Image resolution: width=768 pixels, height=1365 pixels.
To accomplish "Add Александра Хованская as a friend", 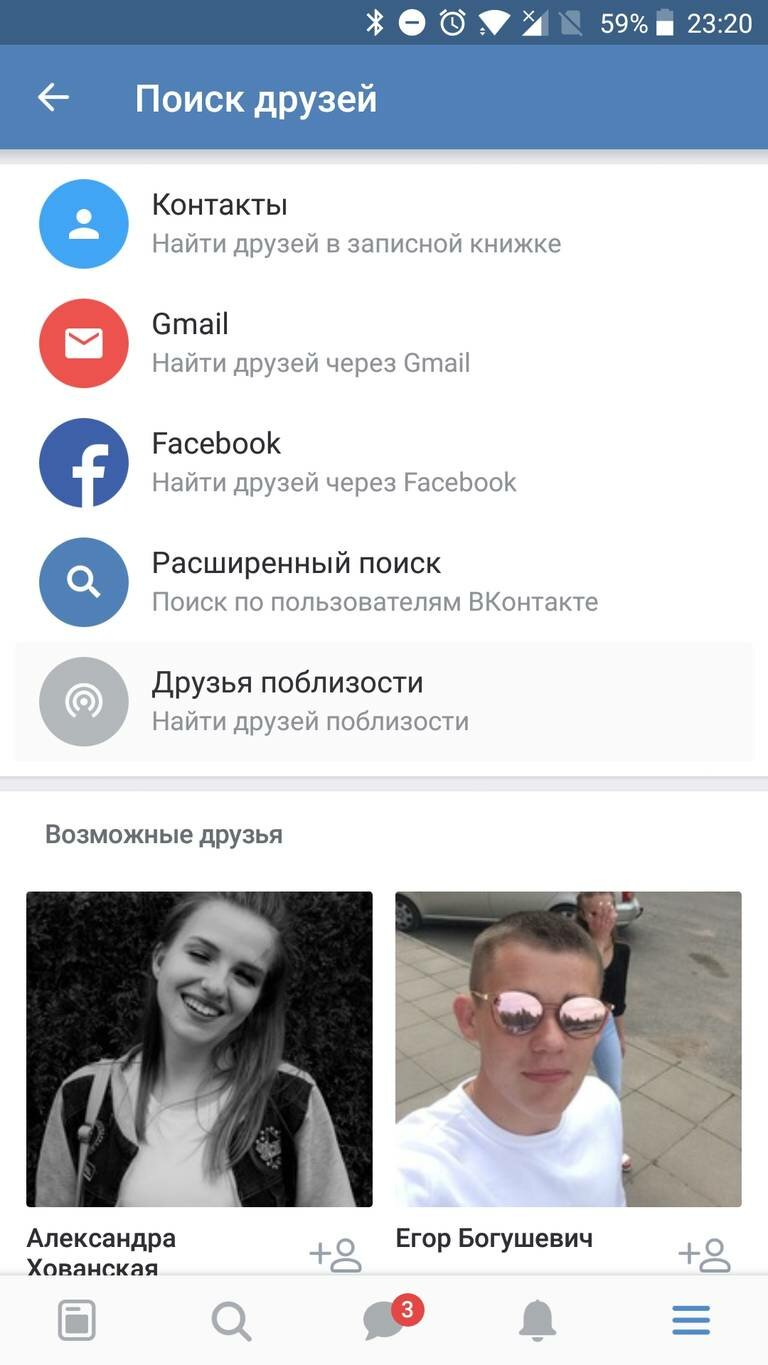I will 335,1254.
